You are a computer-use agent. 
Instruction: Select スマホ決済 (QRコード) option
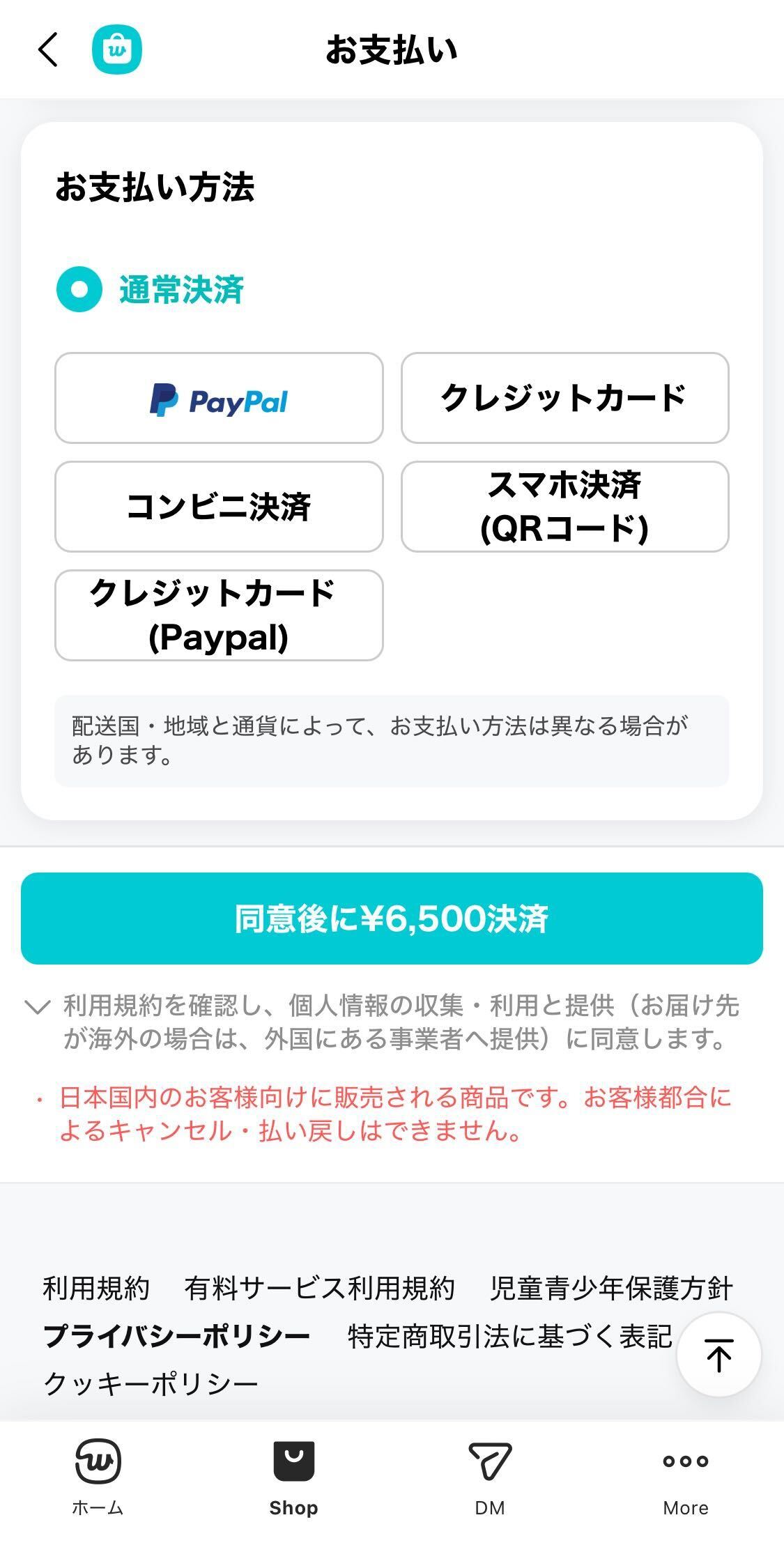pos(564,507)
